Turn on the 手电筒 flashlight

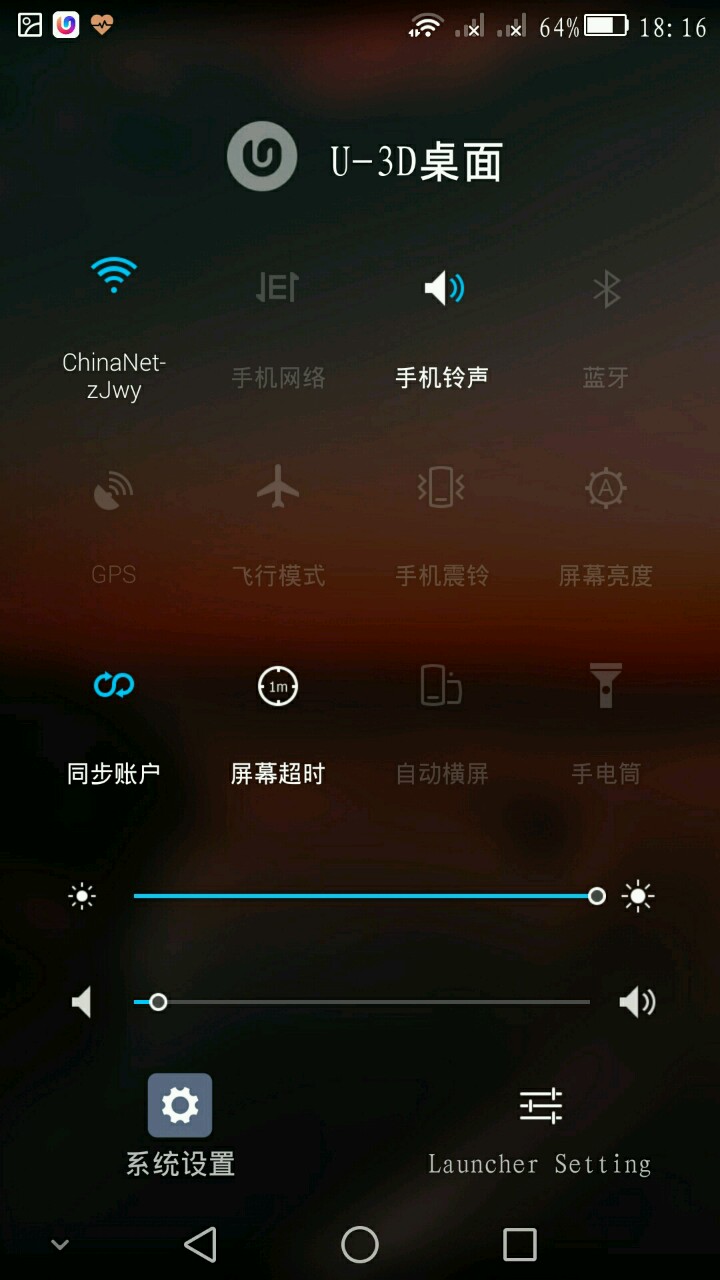[x=606, y=686]
